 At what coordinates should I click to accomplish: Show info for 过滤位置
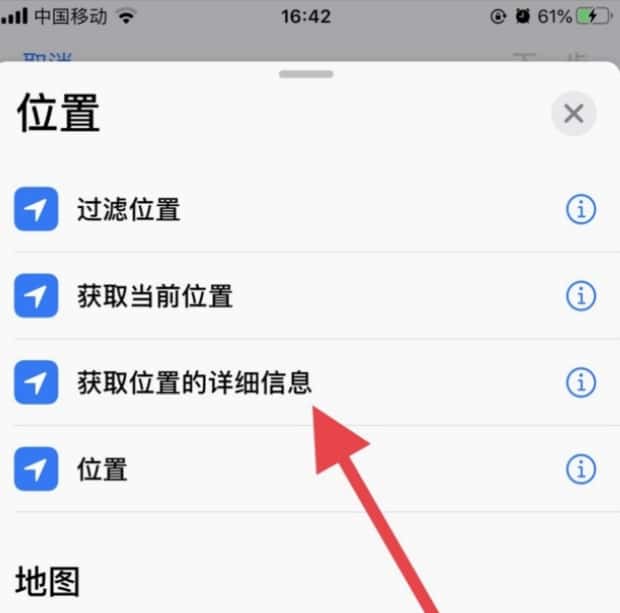pos(581,210)
